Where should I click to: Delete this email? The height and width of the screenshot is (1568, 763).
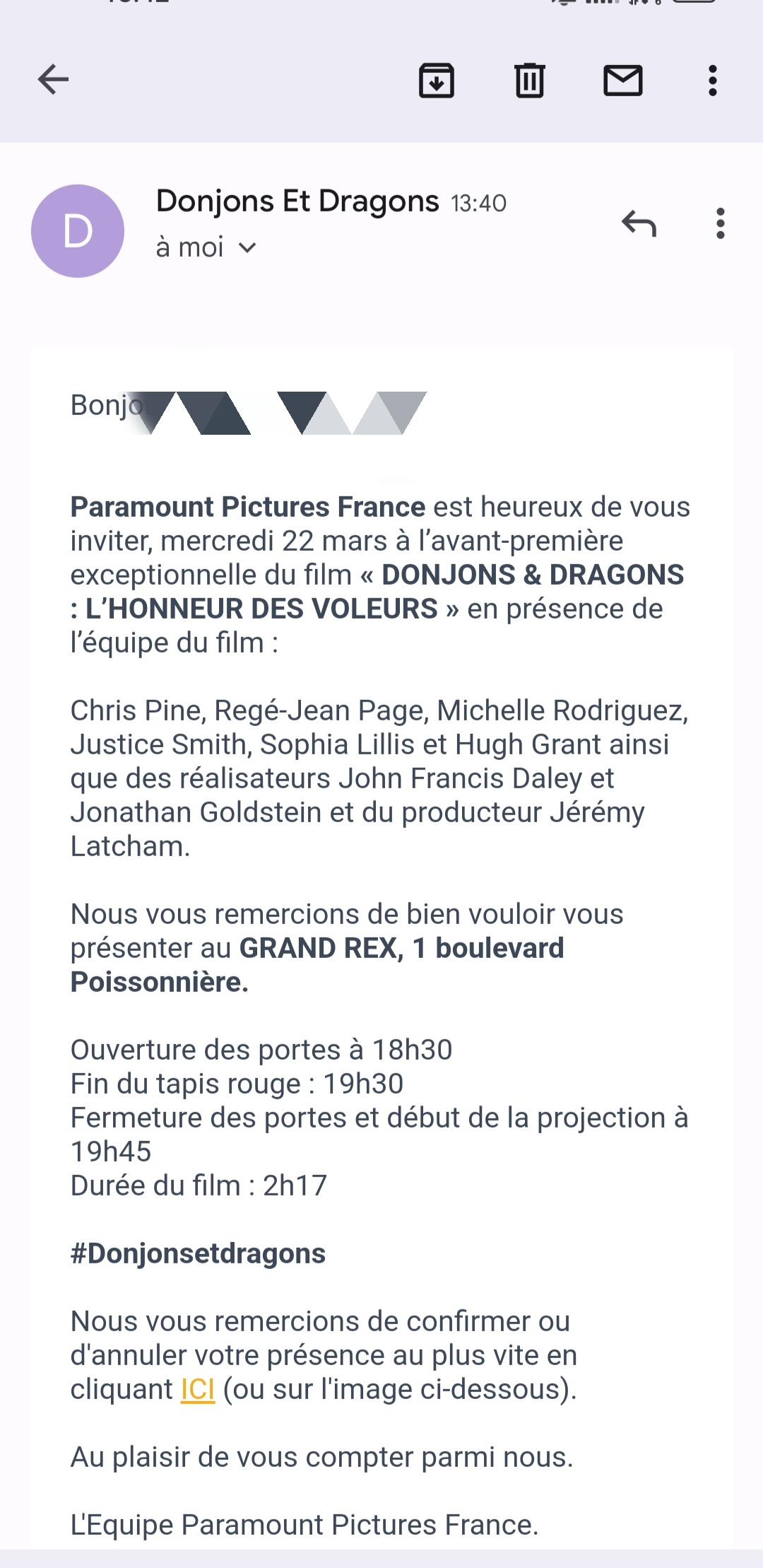point(529,80)
